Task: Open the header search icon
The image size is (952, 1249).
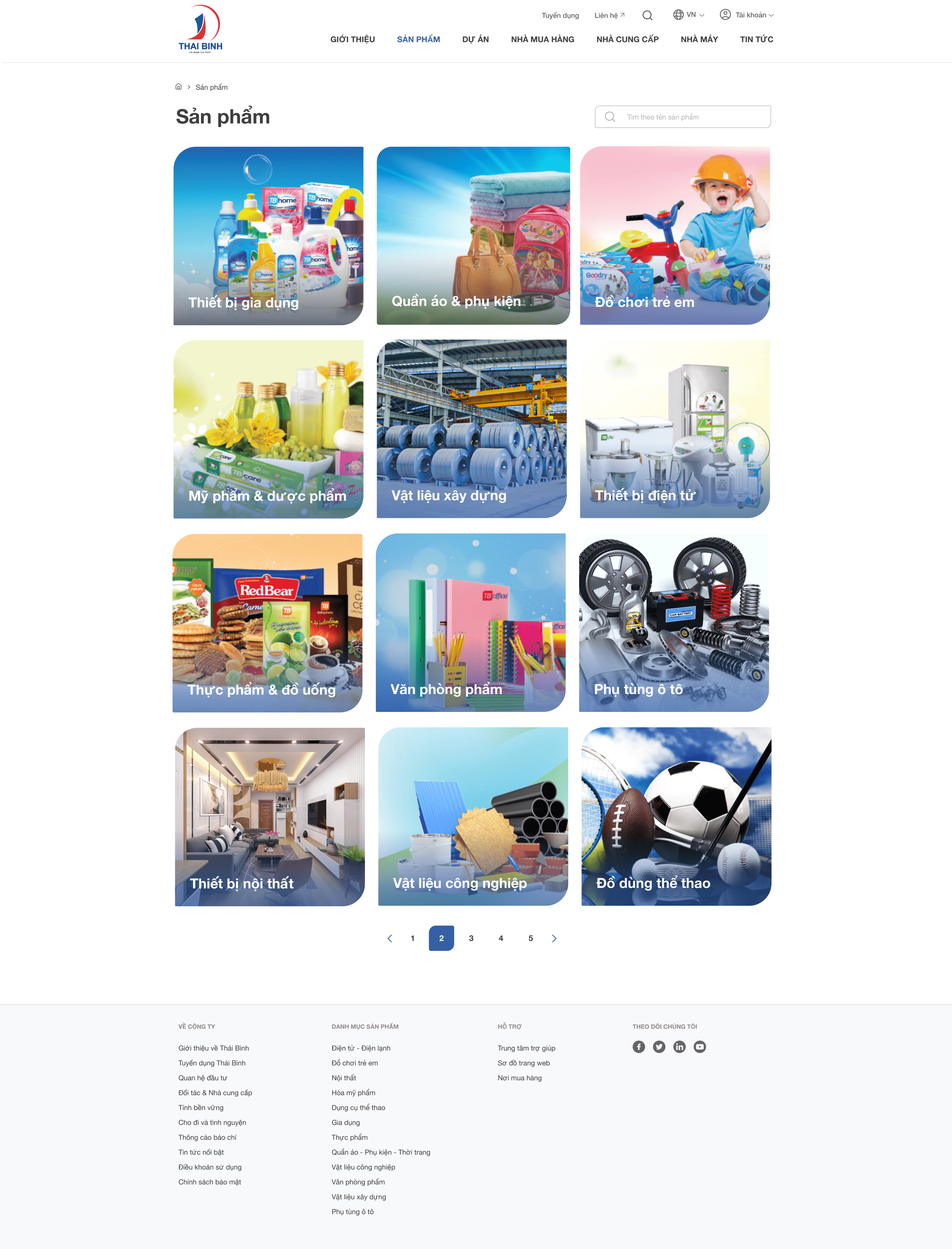Action: coord(647,15)
